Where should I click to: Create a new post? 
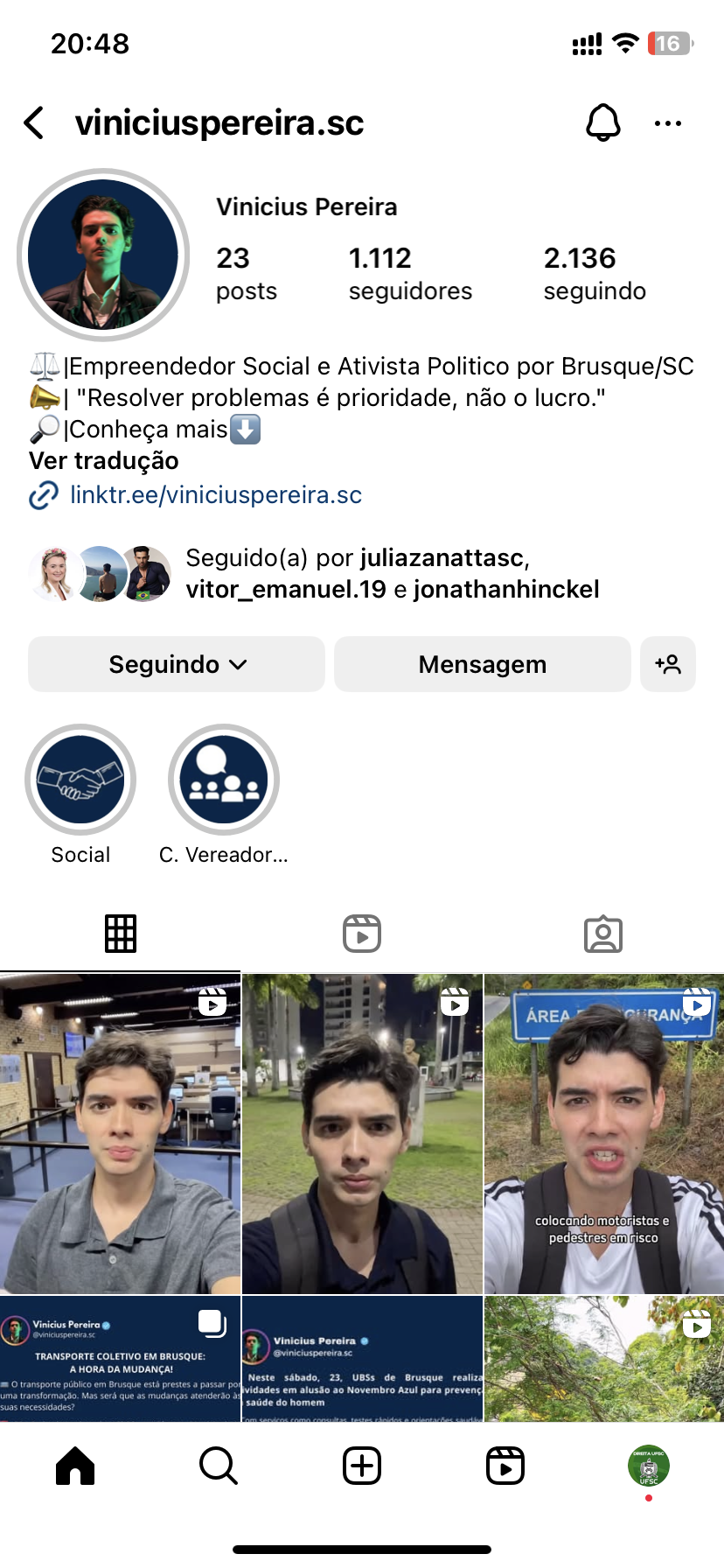[362, 1466]
